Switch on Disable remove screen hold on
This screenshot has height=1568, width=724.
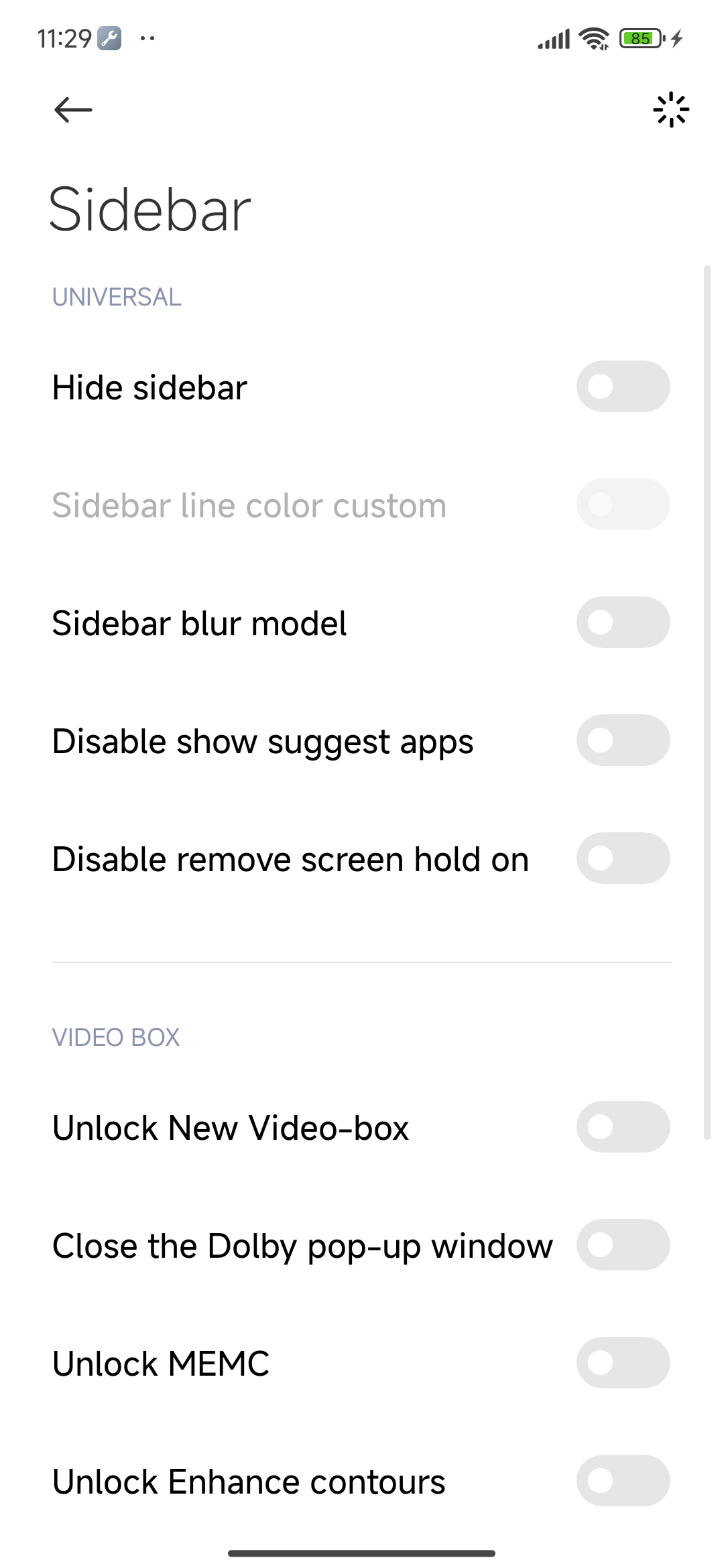point(623,858)
